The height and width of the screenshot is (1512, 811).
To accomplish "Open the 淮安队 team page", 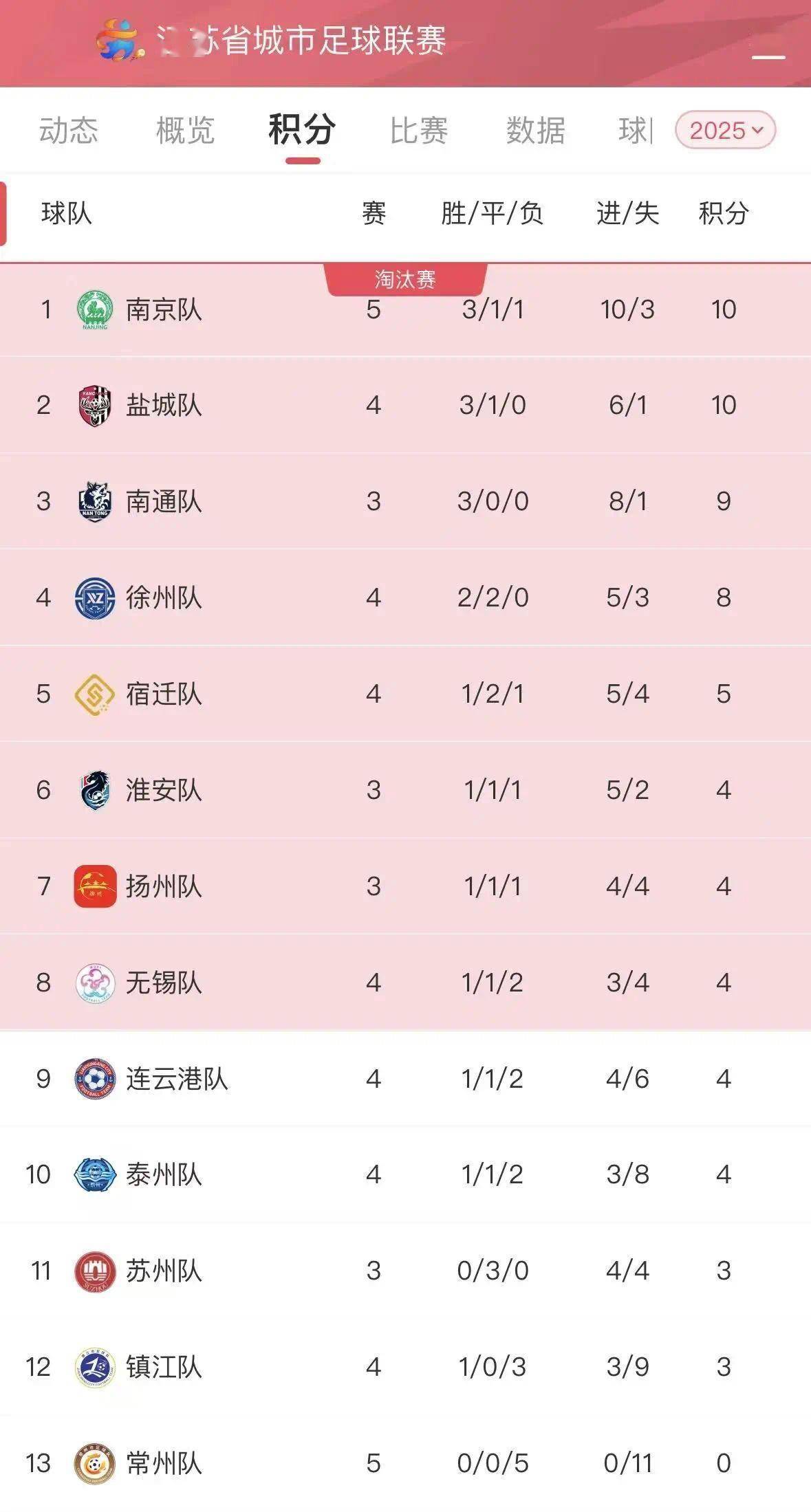I will click(405, 790).
